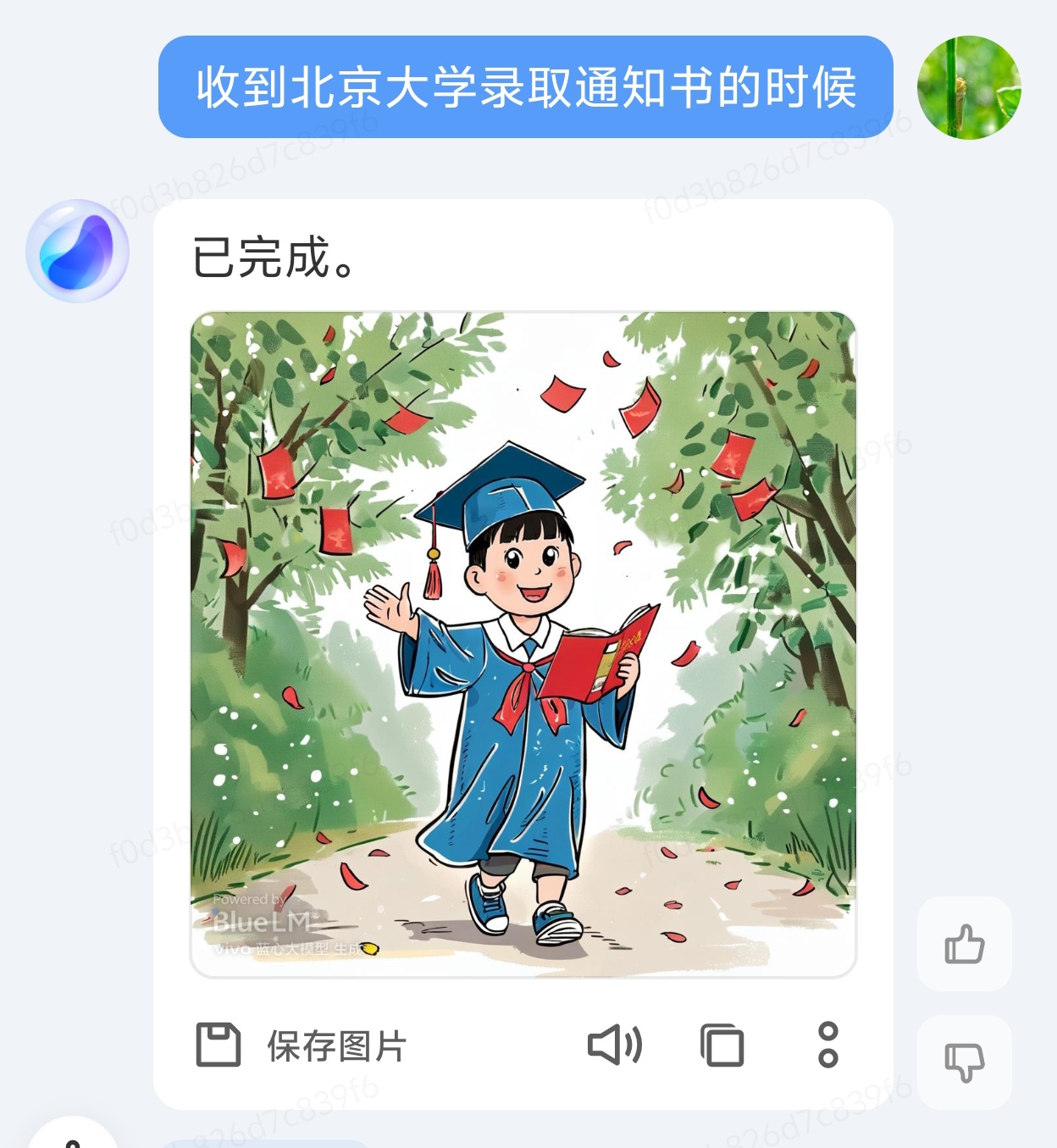This screenshot has width=1057, height=1148.
Task: Copy the assistant's response
Action: pos(722,1045)
